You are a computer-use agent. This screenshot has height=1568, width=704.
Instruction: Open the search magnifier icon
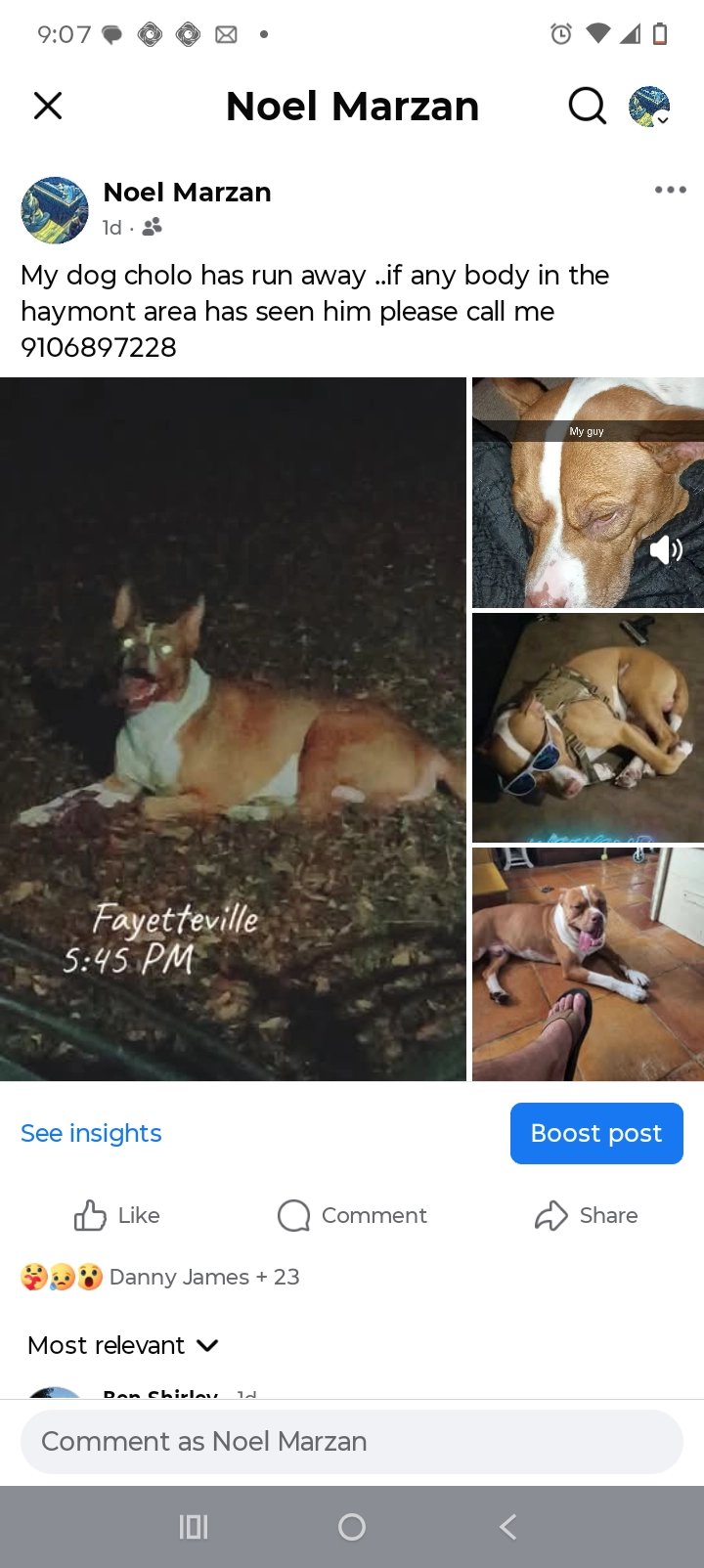click(x=587, y=106)
